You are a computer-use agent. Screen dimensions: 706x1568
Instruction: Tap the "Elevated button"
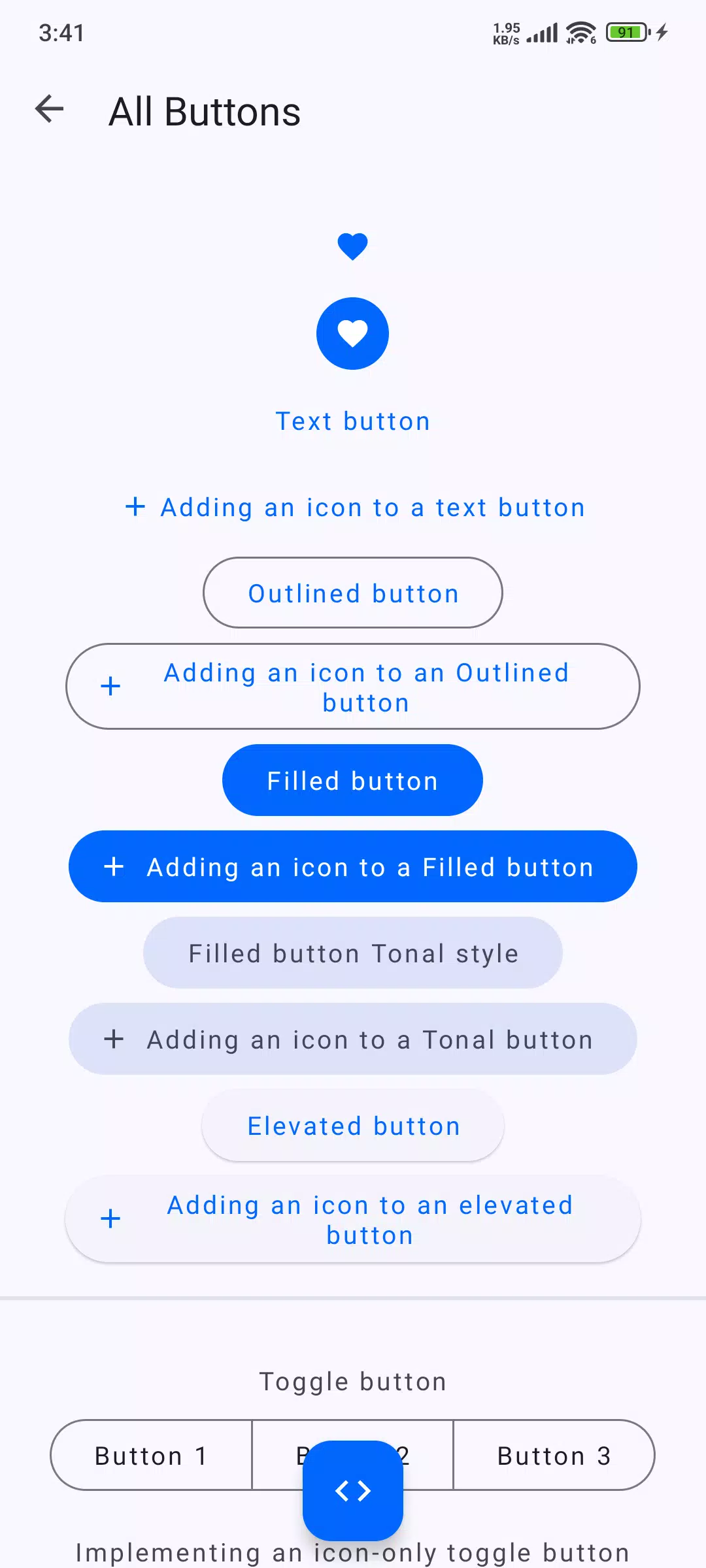(x=353, y=1125)
